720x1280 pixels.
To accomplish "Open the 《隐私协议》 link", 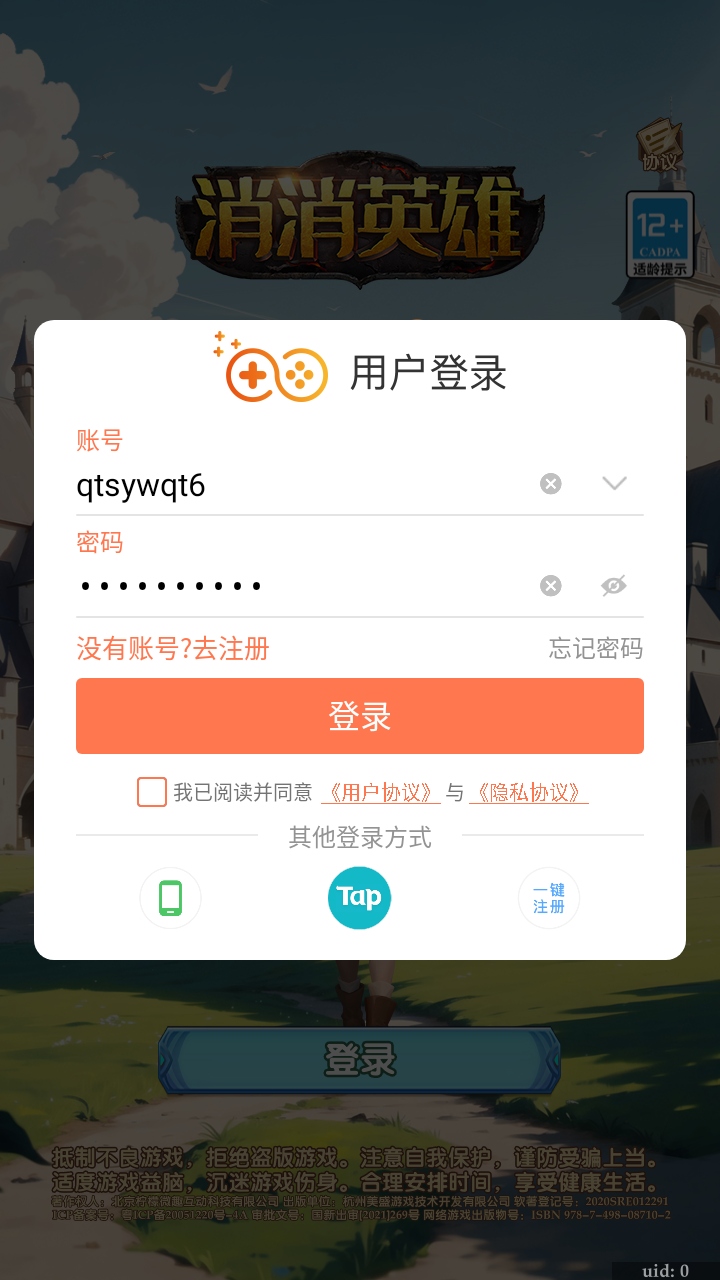I will point(528,793).
